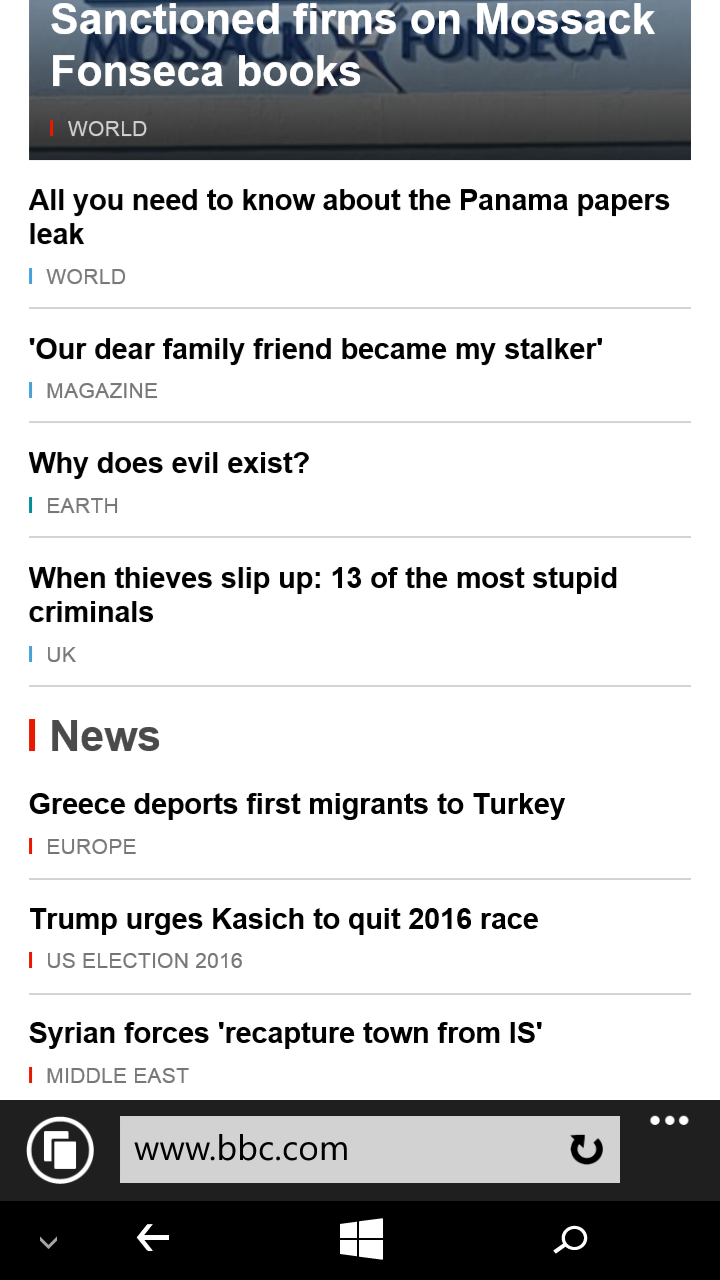This screenshot has width=720, height=1280.
Task: Open the article Why does evil exist?
Action: click(169, 463)
